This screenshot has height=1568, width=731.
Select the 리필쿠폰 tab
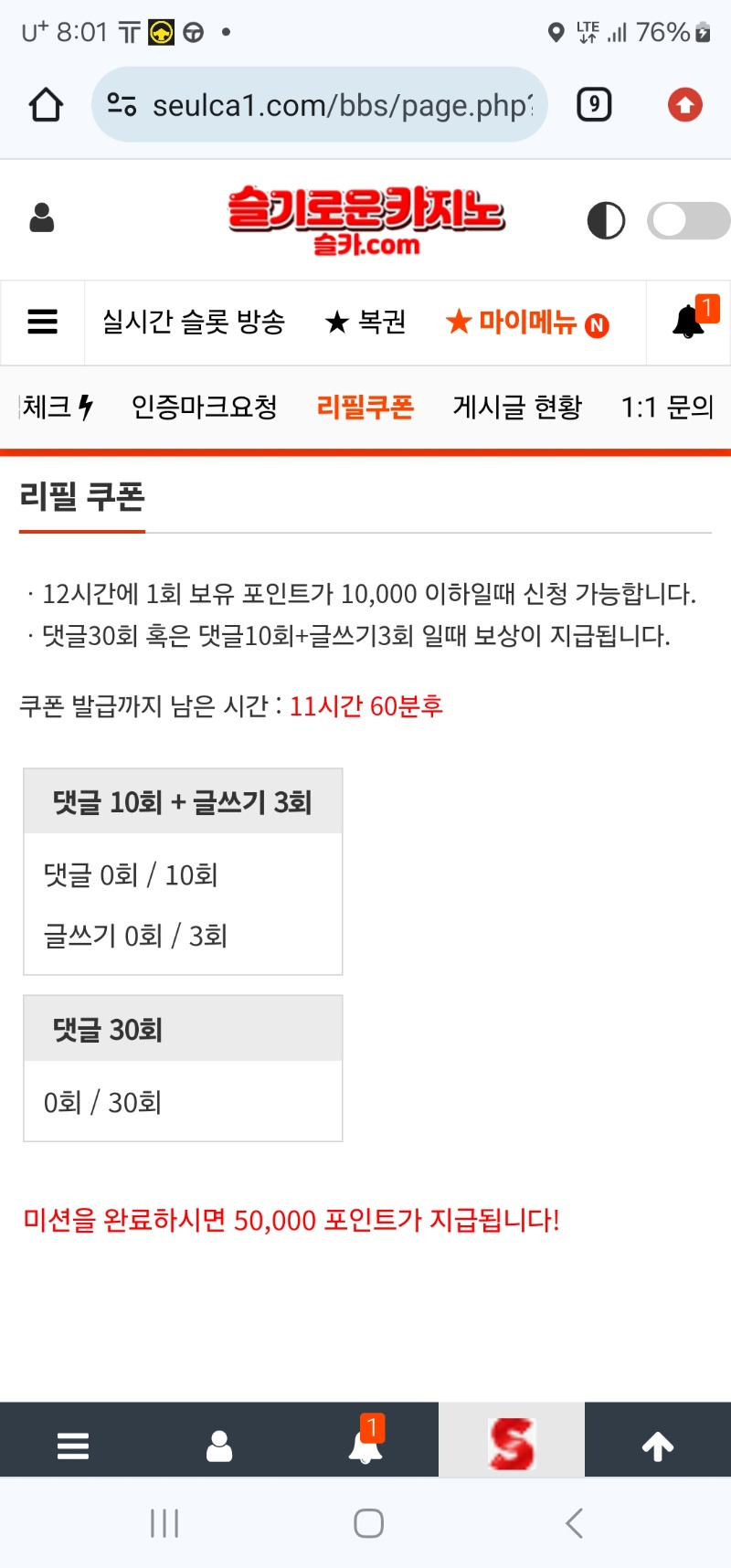click(x=365, y=407)
